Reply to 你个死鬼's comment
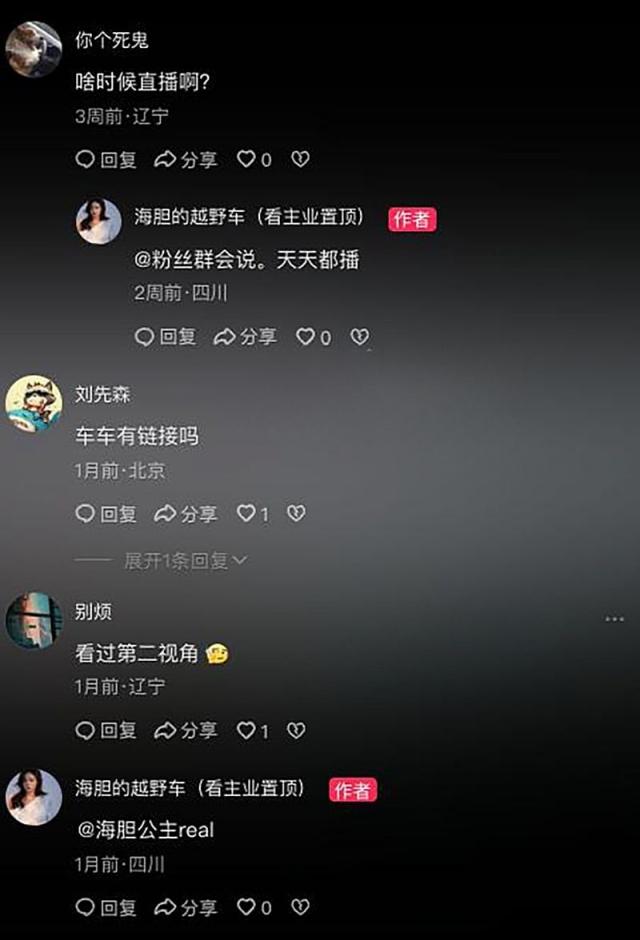Screen dimensions: 640x940 coord(106,159)
